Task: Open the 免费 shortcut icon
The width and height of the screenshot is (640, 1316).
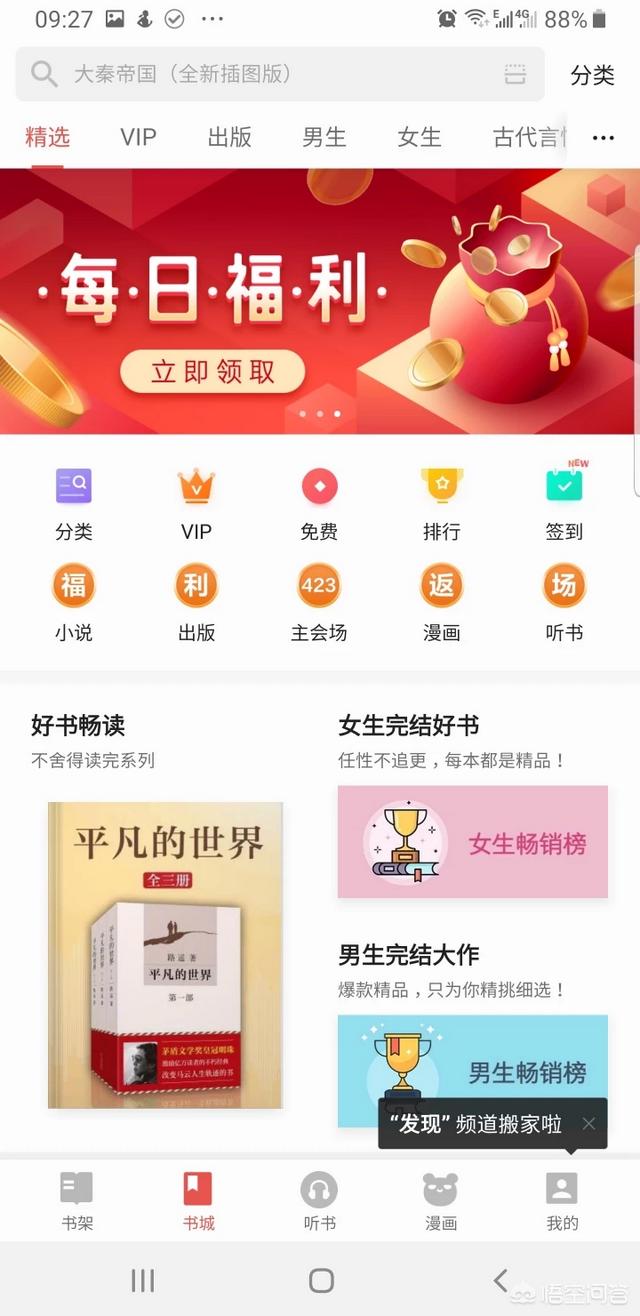Action: (x=319, y=503)
